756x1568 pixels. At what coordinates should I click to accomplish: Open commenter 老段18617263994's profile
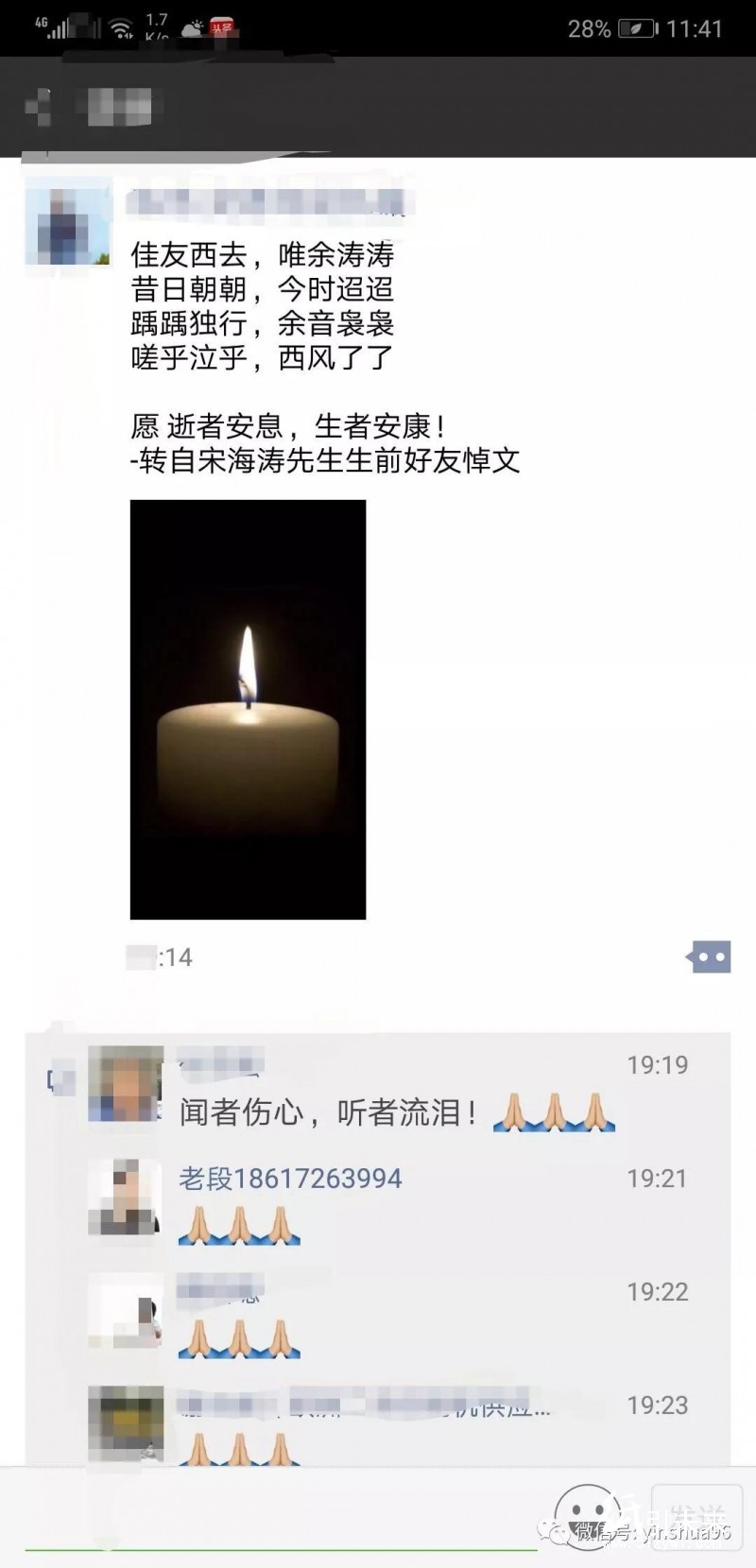[290, 1179]
